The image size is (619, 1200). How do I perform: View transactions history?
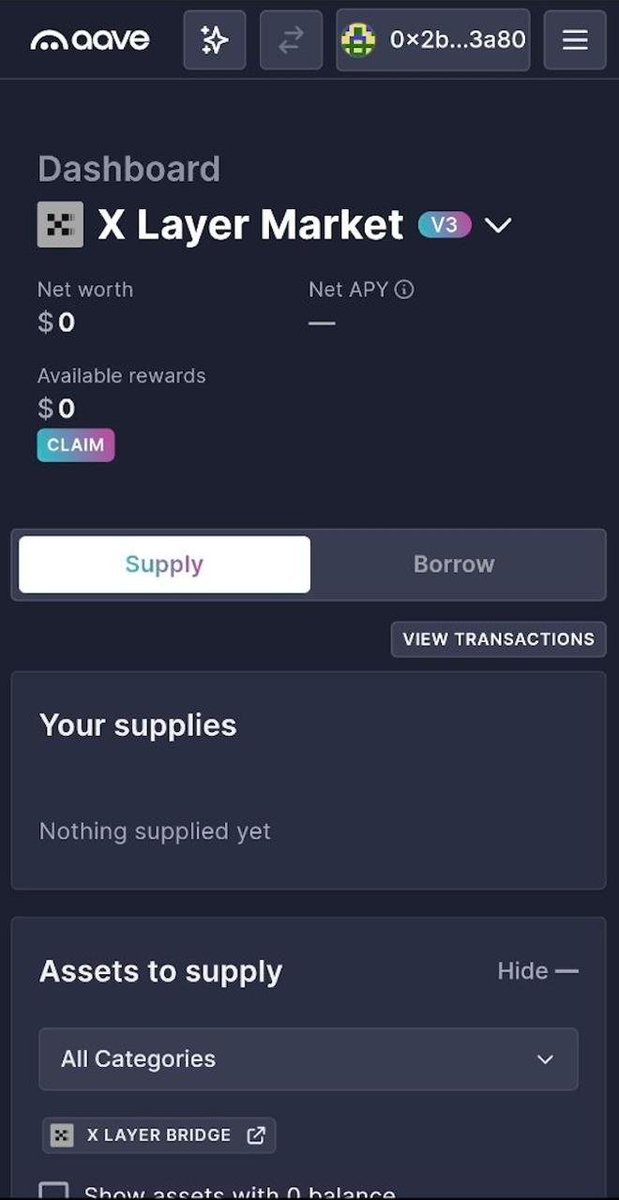click(498, 639)
